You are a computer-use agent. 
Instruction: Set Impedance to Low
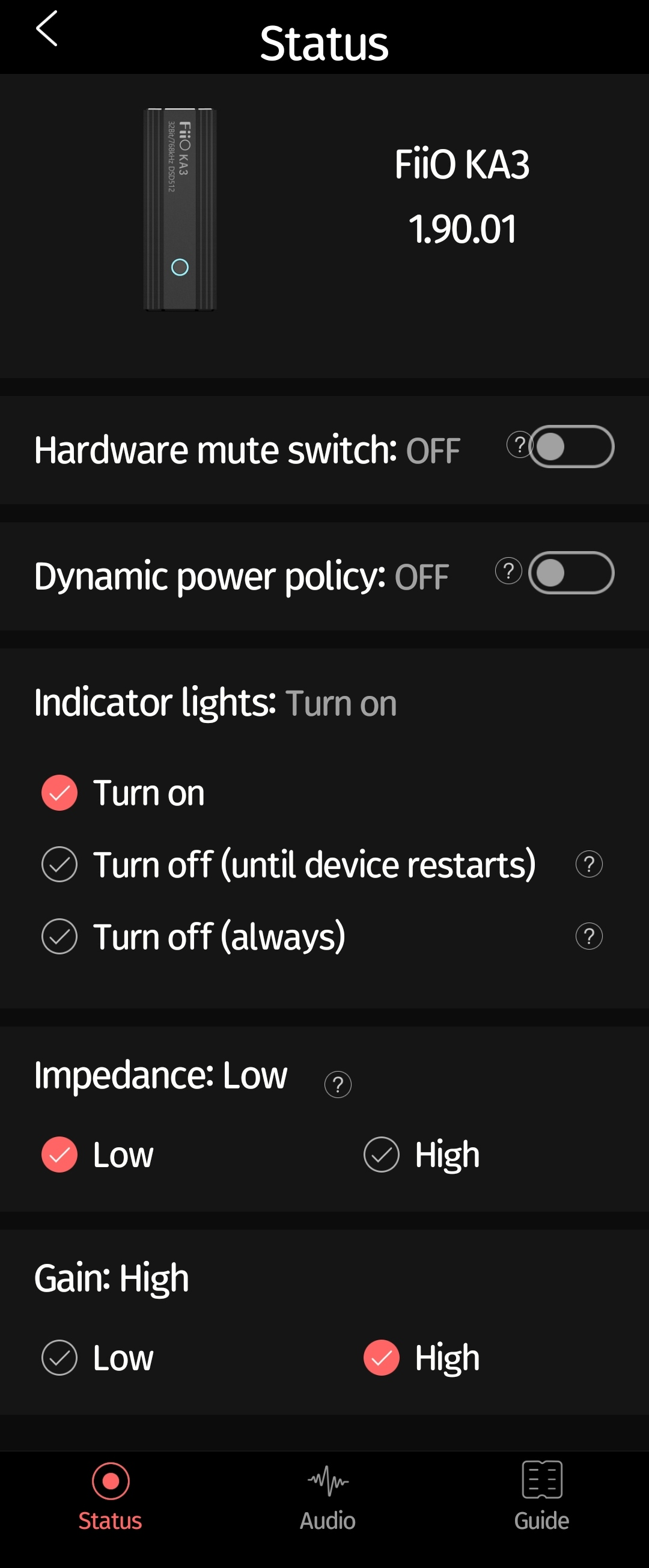(59, 1154)
